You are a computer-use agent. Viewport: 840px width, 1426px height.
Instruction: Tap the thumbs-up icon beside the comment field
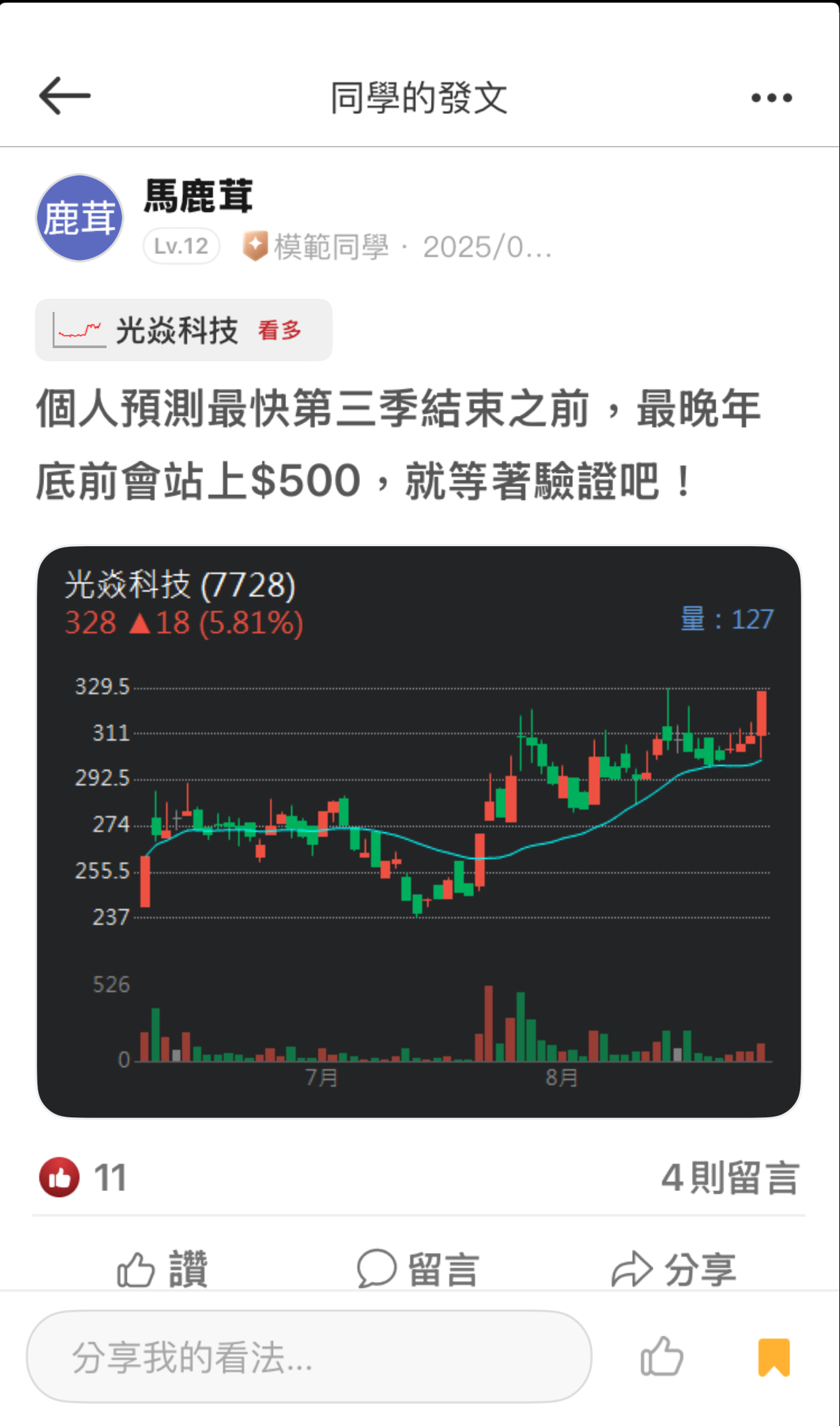coord(662,1357)
